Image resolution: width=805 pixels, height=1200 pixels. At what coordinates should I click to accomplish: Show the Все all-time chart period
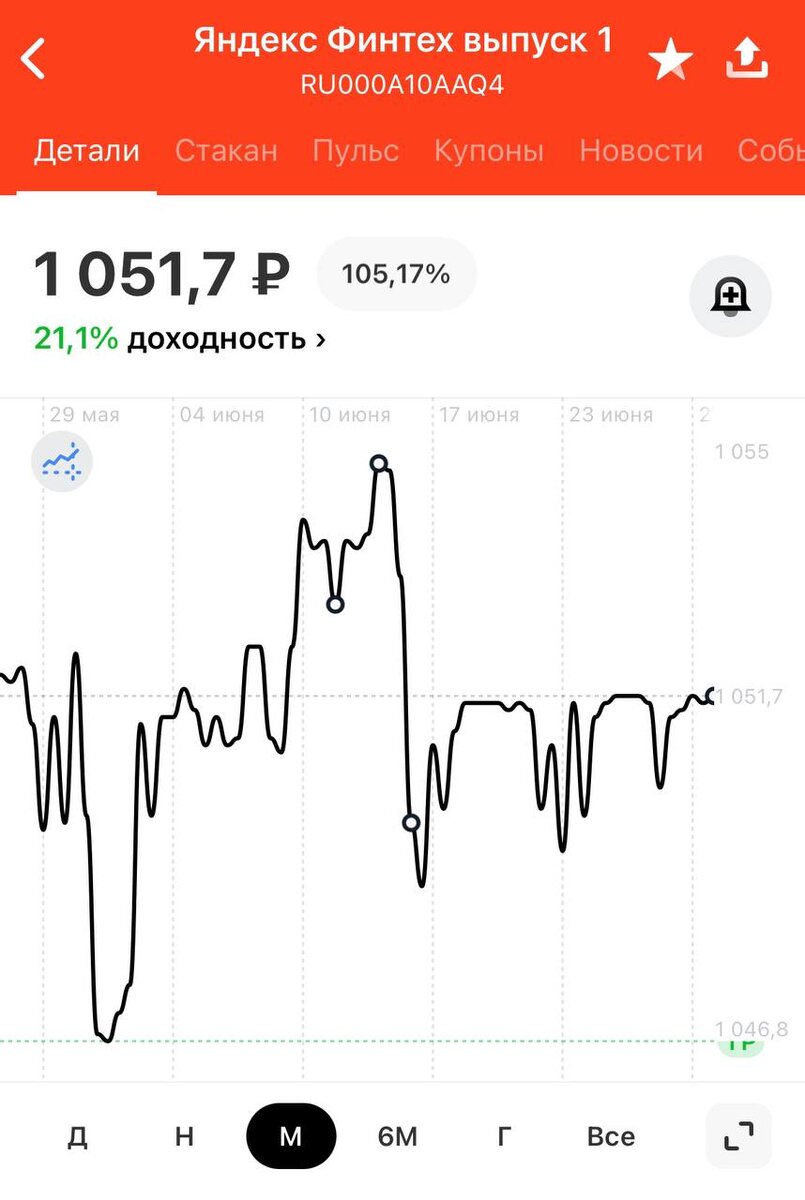point(610,1136)
